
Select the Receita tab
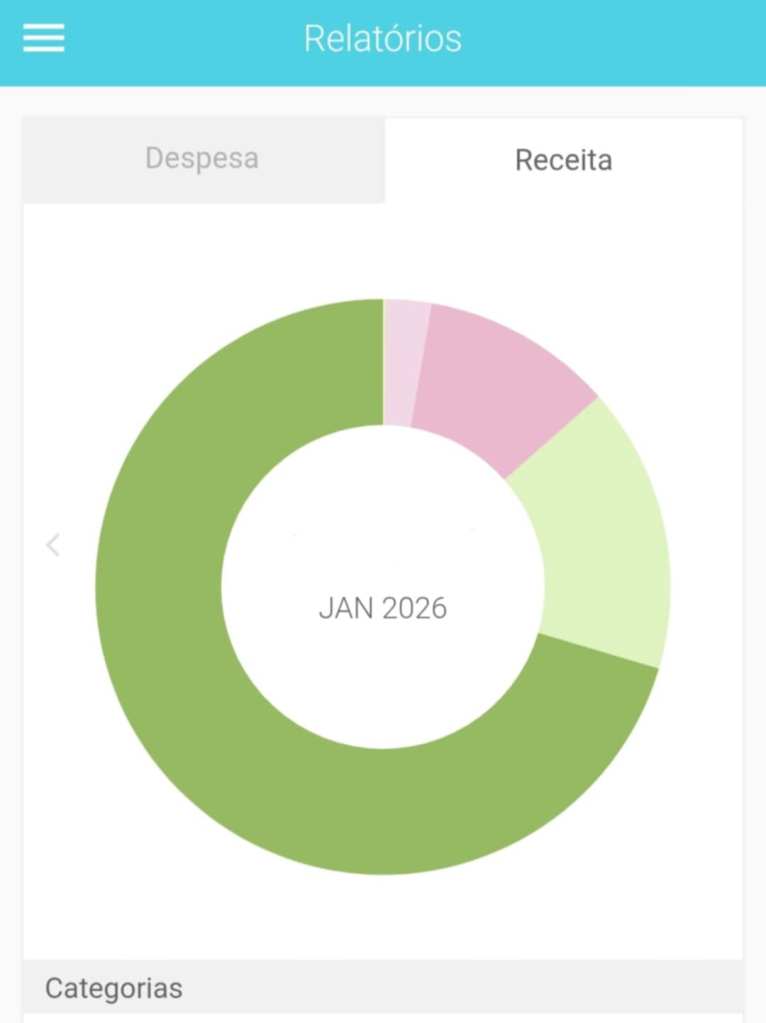[x=563, y=160]
